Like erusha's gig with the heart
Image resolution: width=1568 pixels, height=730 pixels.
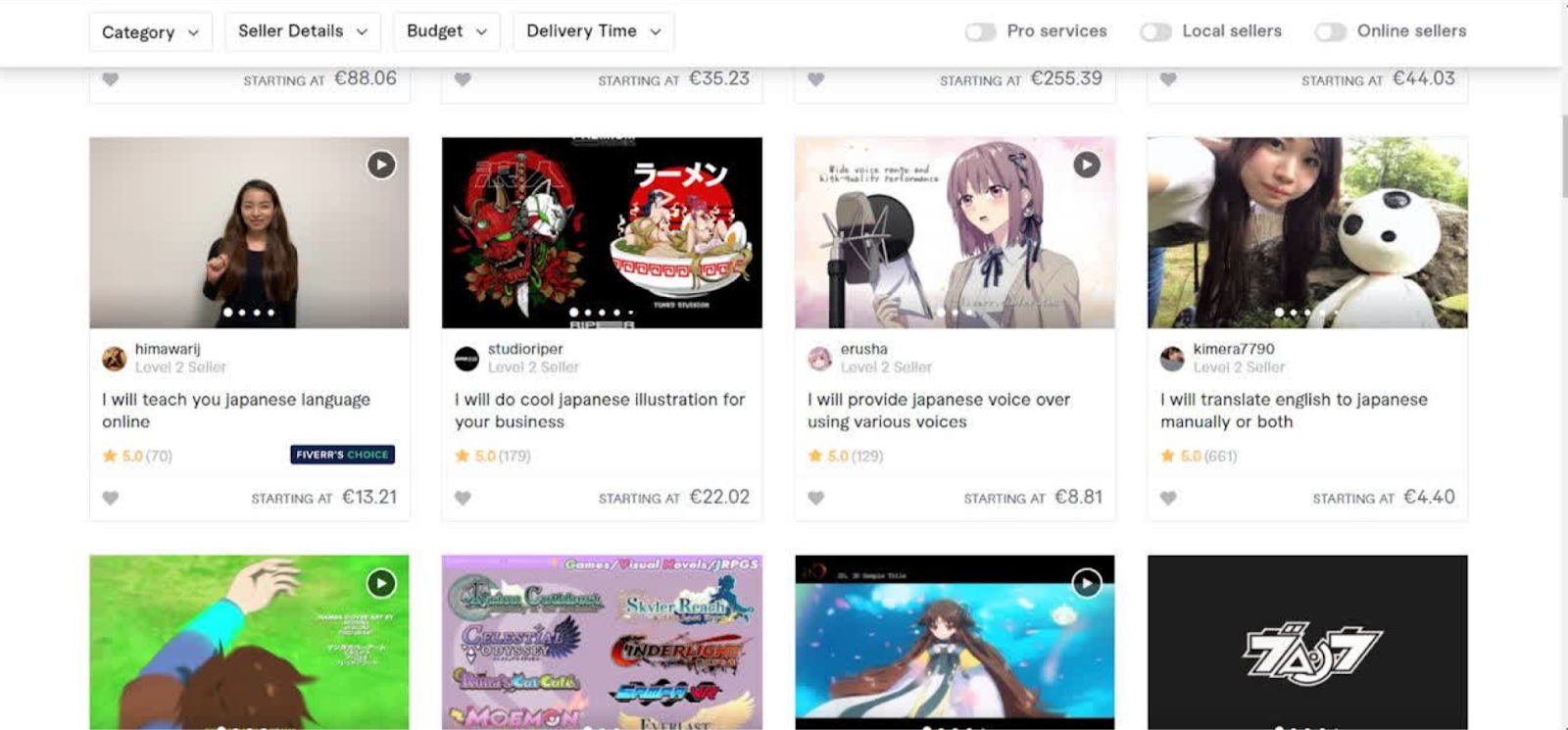pyautogui.click(x=815, y=498)
